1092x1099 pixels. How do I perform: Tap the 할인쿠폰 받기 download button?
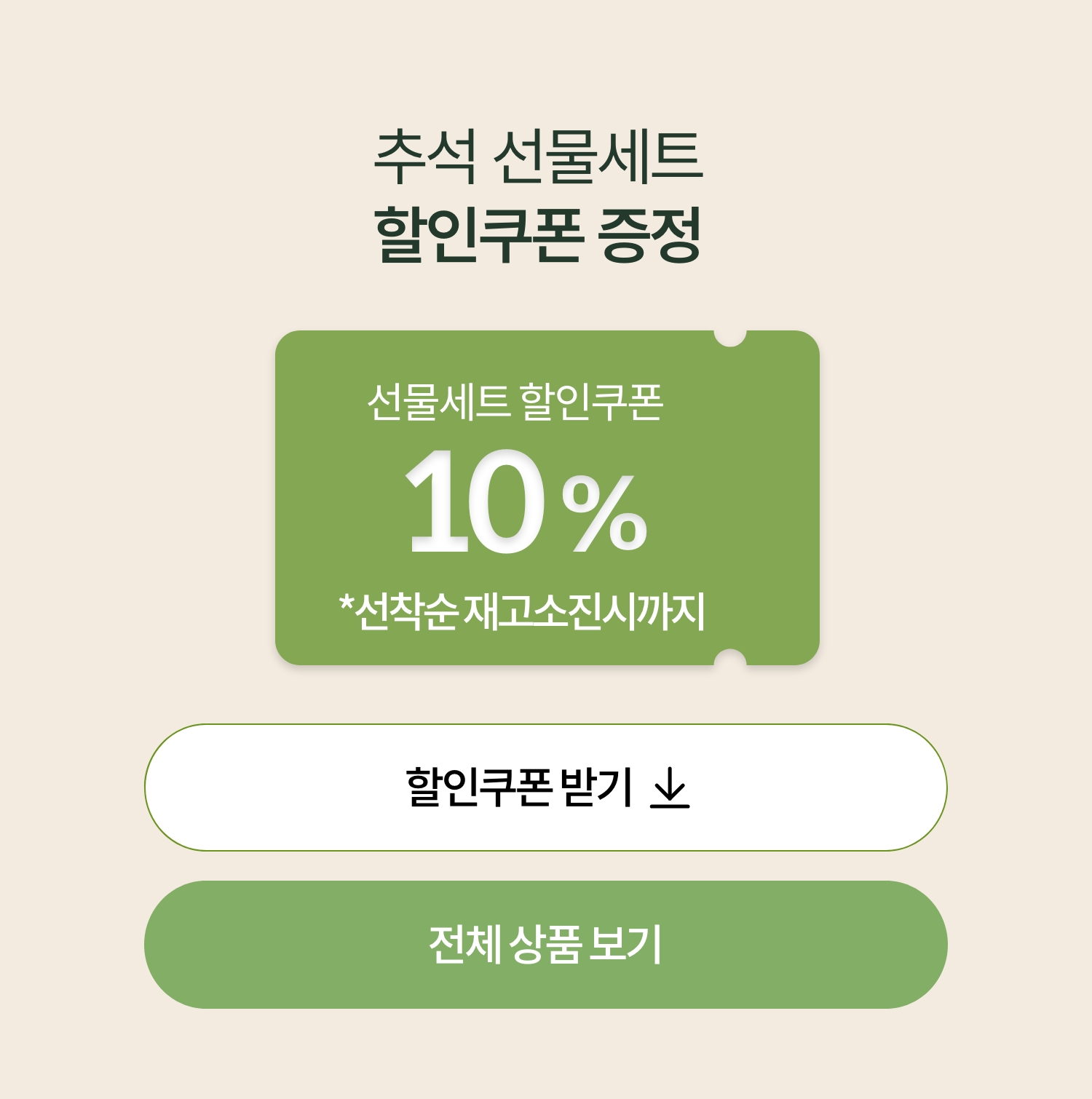tap(546, 787)
